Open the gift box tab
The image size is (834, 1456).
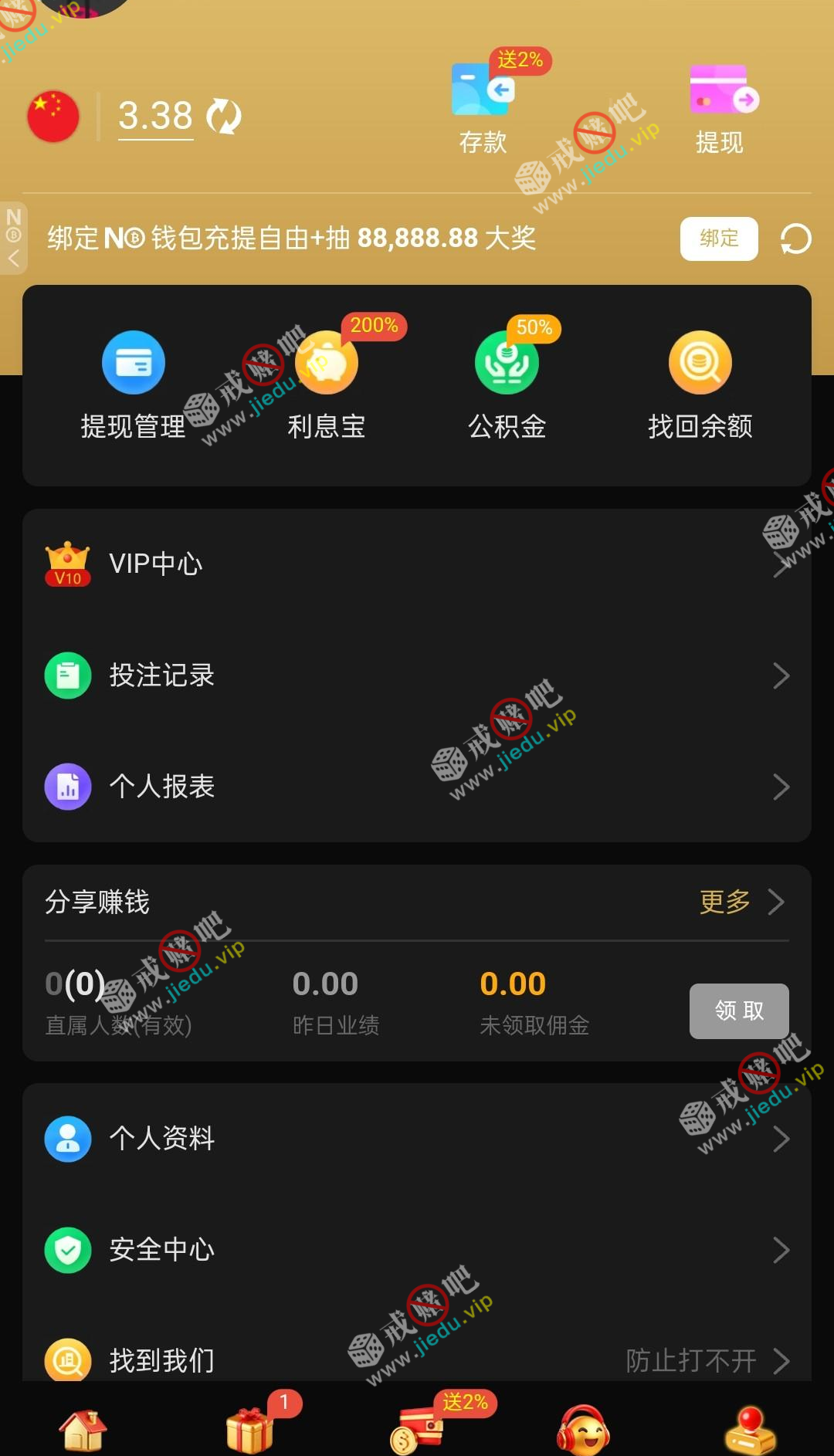[250, 1430]
